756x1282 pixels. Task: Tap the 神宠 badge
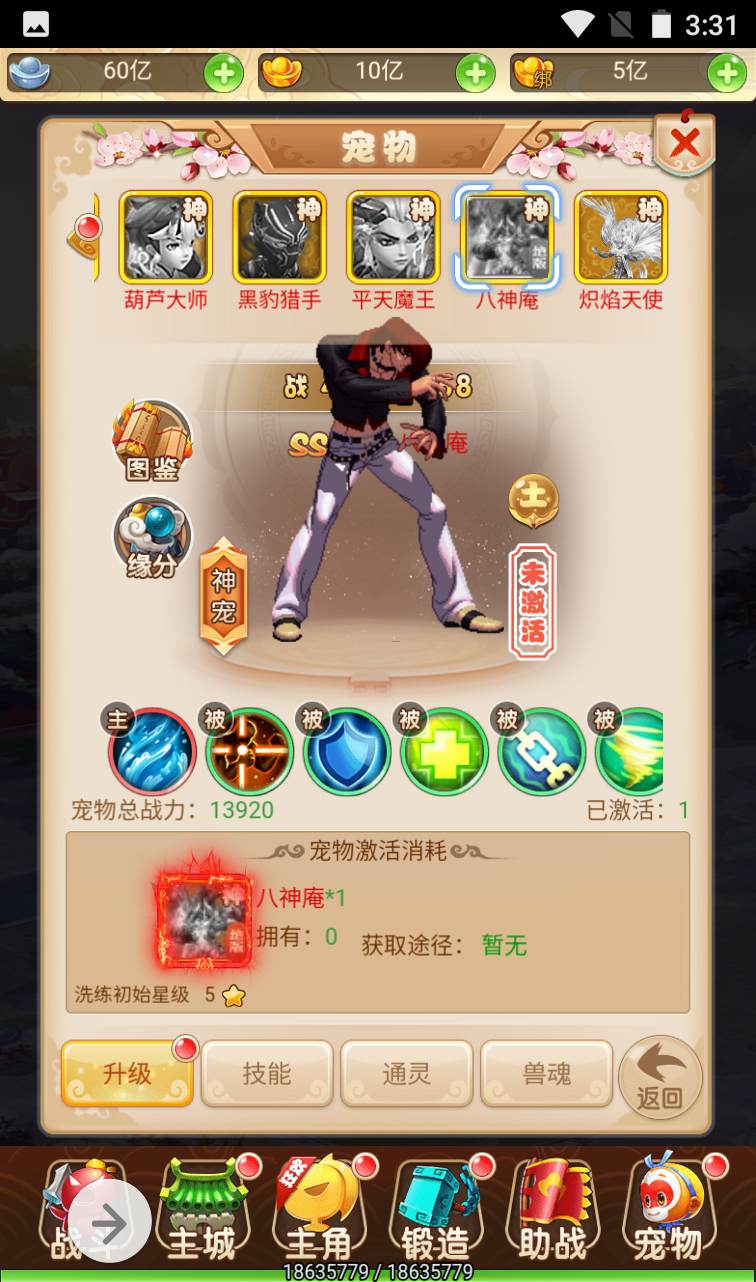pyautogui.click(x=223, y=596)
